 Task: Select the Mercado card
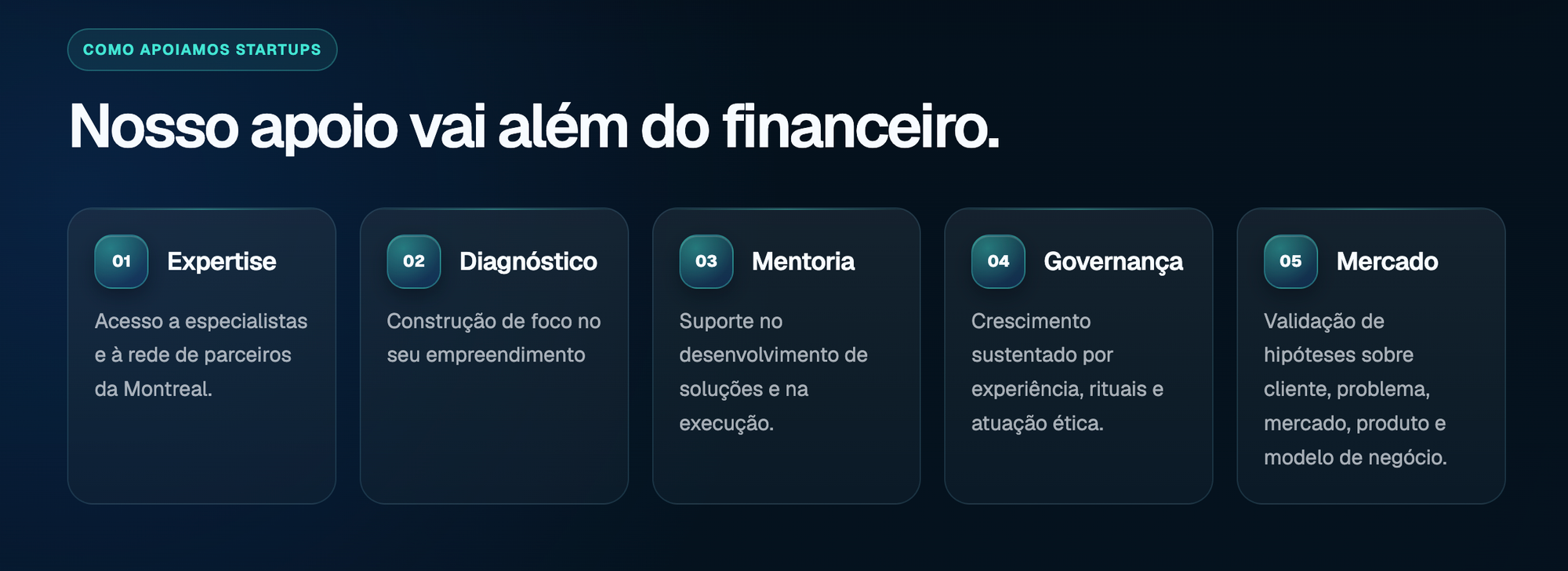[1371, 355]
